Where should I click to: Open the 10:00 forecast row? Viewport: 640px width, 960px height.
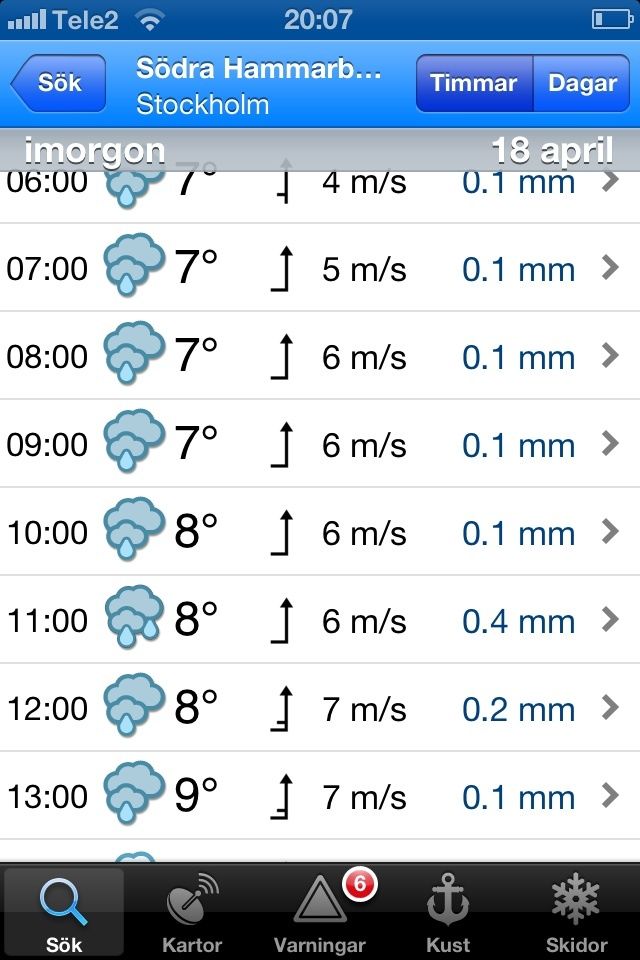click(x=320, y=531)
